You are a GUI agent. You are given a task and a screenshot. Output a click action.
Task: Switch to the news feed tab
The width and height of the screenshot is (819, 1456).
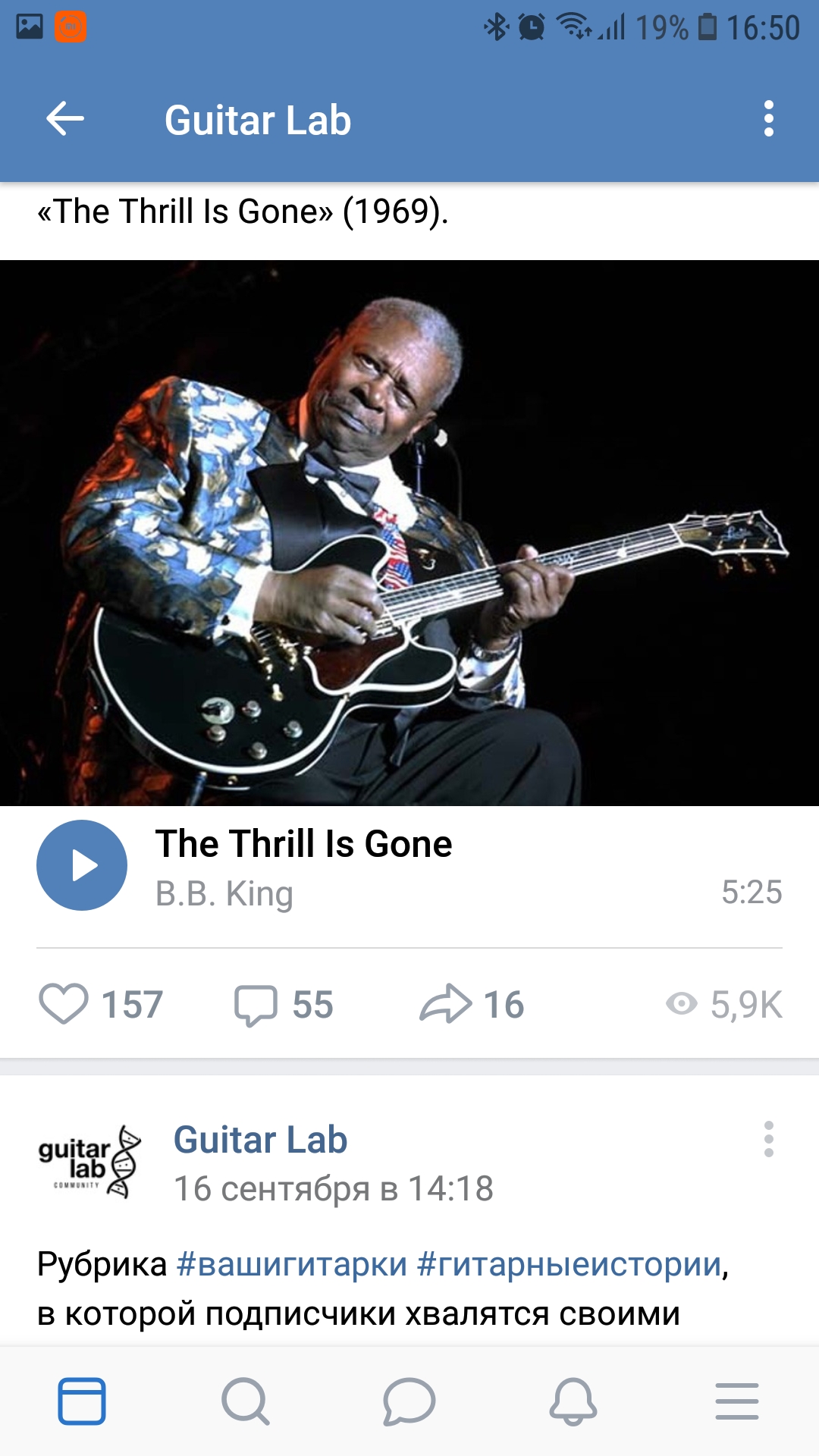(82, 1401)
